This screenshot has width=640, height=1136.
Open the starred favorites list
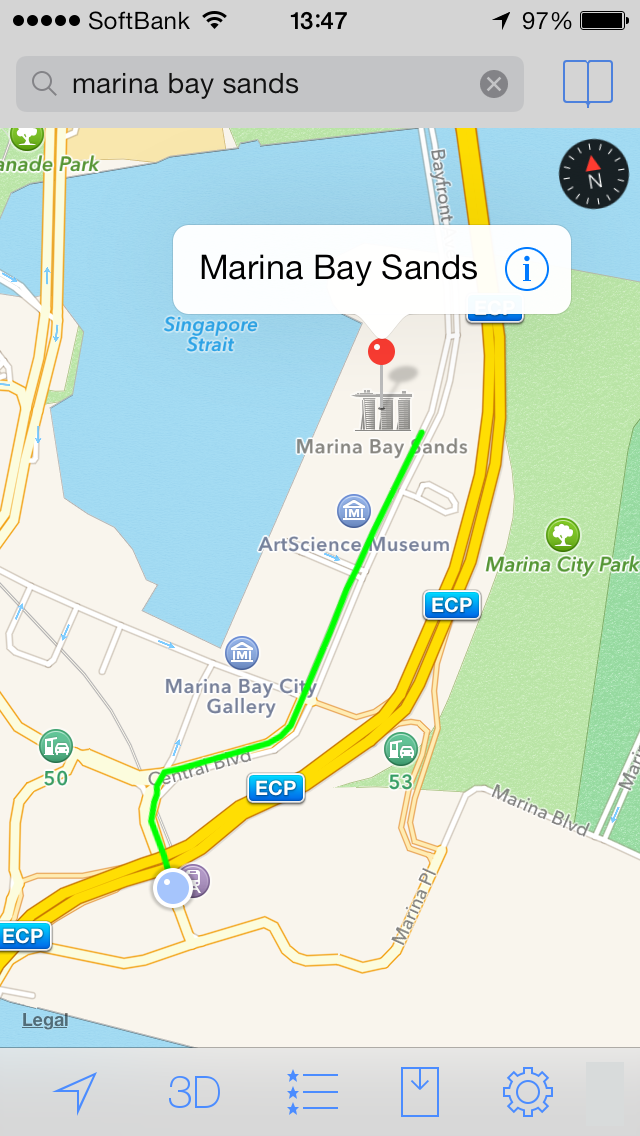tap(312, 1093)
